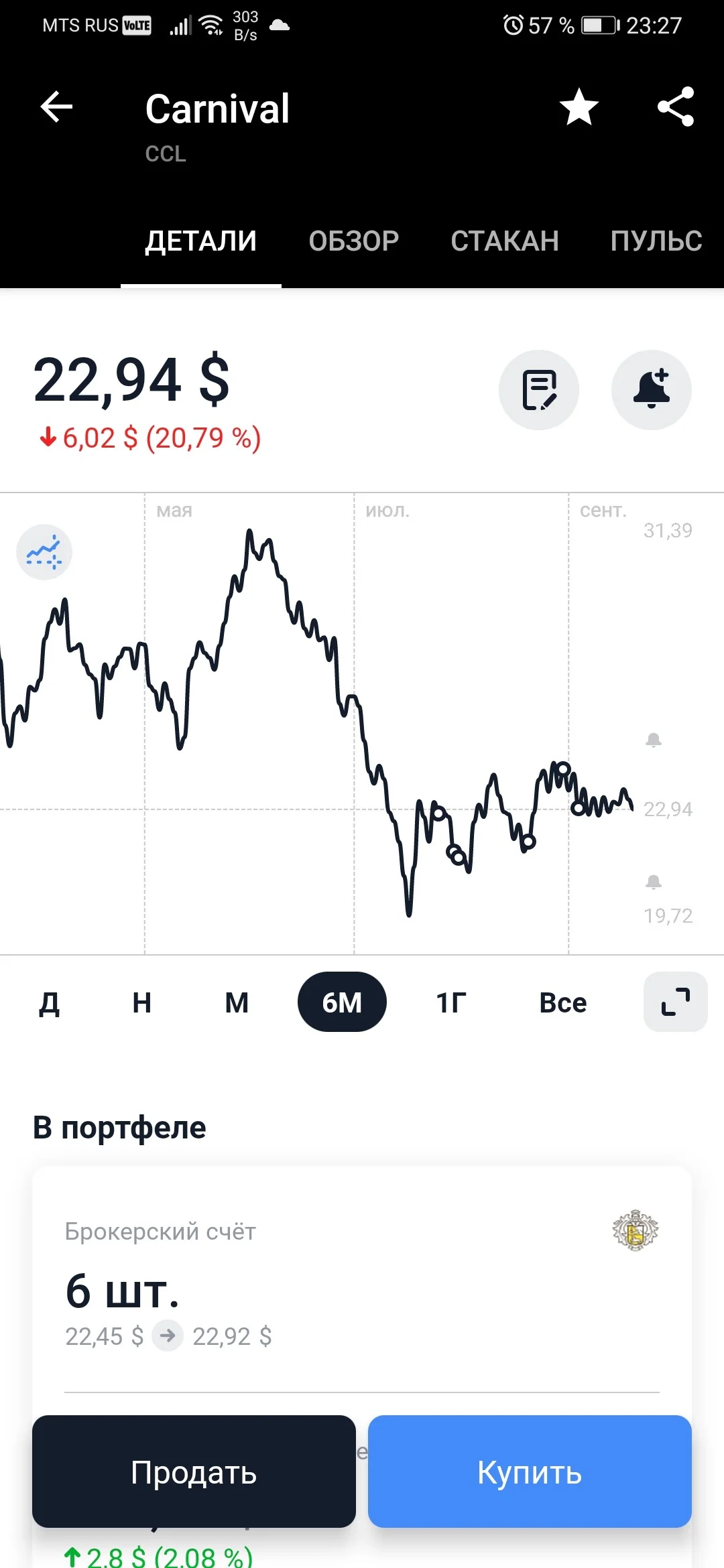
Task: Go back using the top-left arrow
Action: [x=57, y=107]
